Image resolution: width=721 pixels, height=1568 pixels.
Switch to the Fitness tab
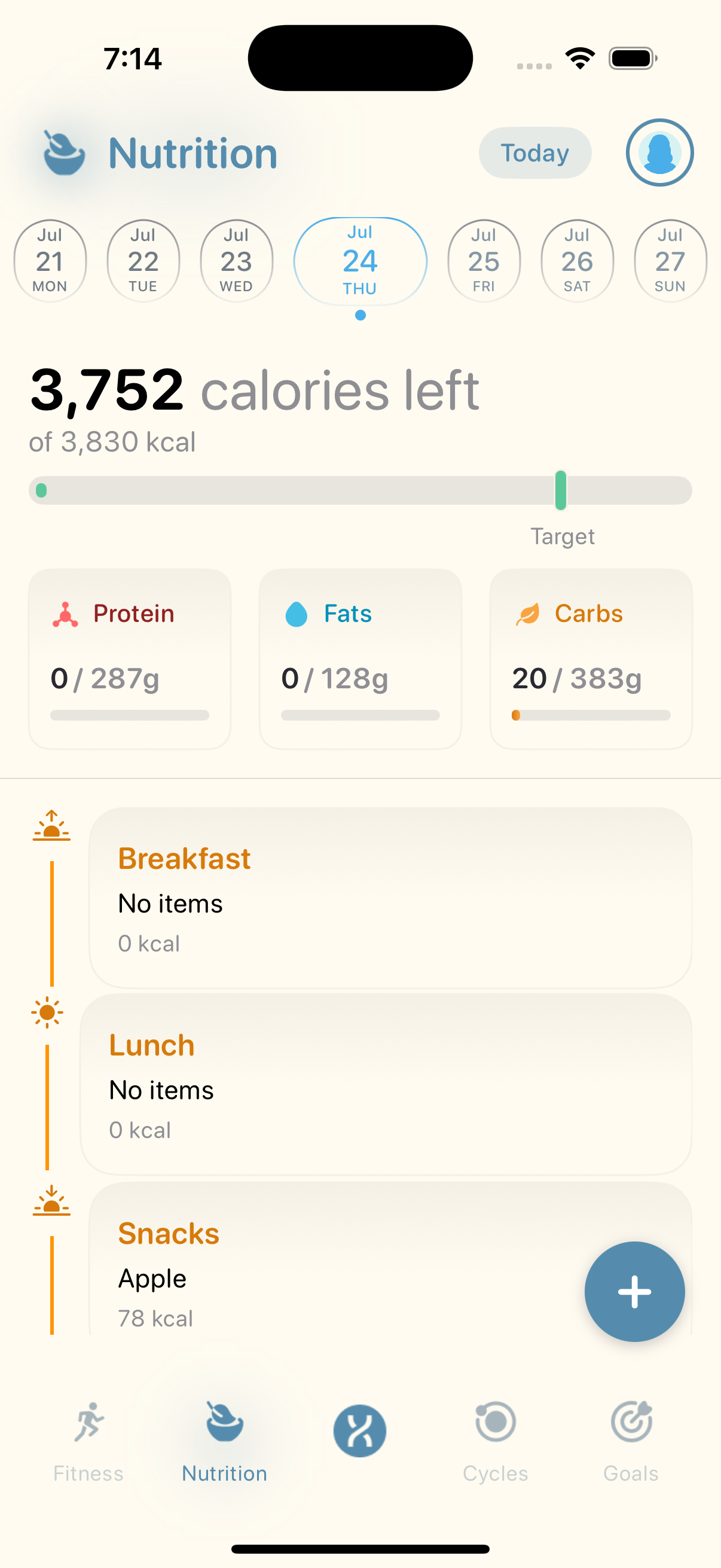tap(89, 1442)
